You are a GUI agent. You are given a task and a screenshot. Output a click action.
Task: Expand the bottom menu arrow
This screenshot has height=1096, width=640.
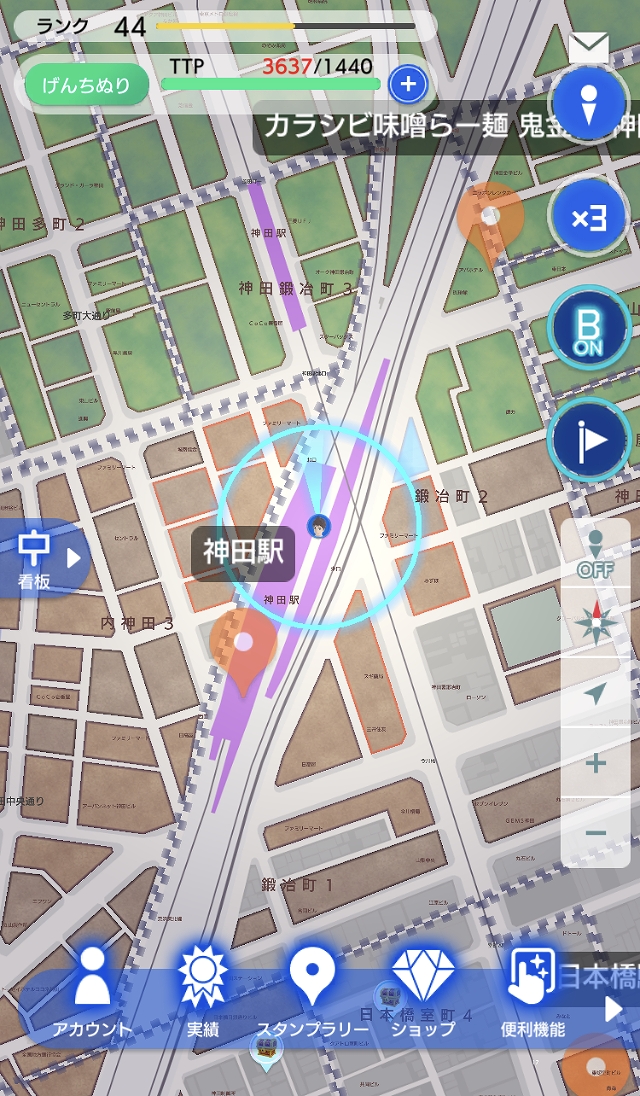pyautogui.click(x=614, y=1009)
